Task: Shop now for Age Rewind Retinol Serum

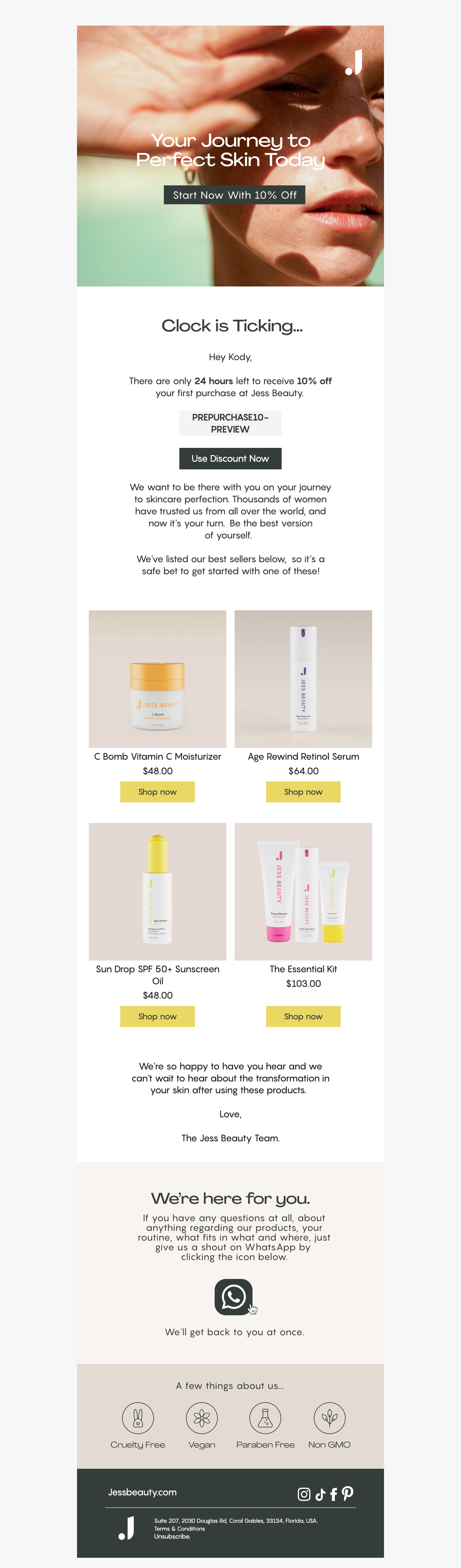Action: tap(303, 792)
